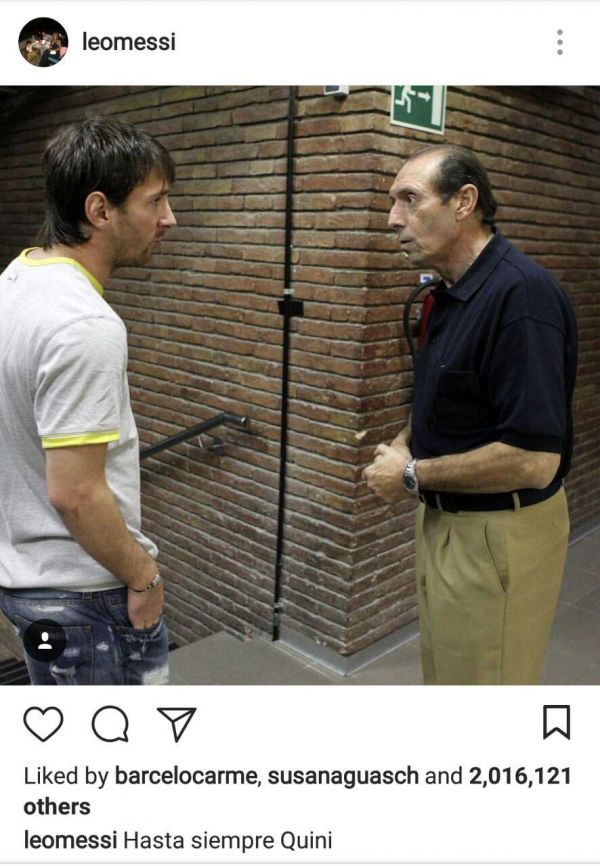Open leomessi's profile picture
Viewport: 600px width, 866px height.
(x=43, y=42)
